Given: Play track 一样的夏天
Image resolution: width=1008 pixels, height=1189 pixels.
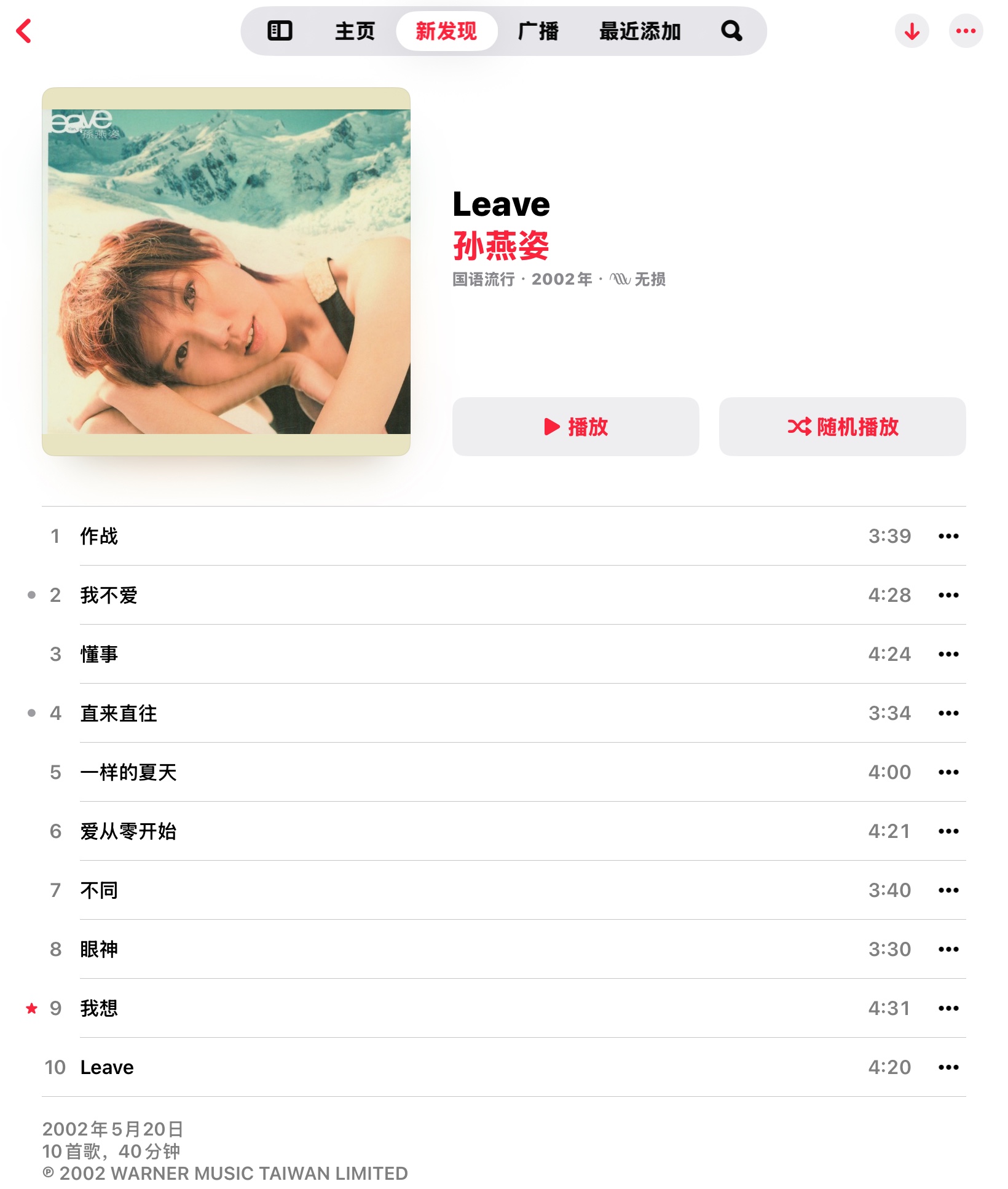Looking at the screenshot, I should pos(128,772).
